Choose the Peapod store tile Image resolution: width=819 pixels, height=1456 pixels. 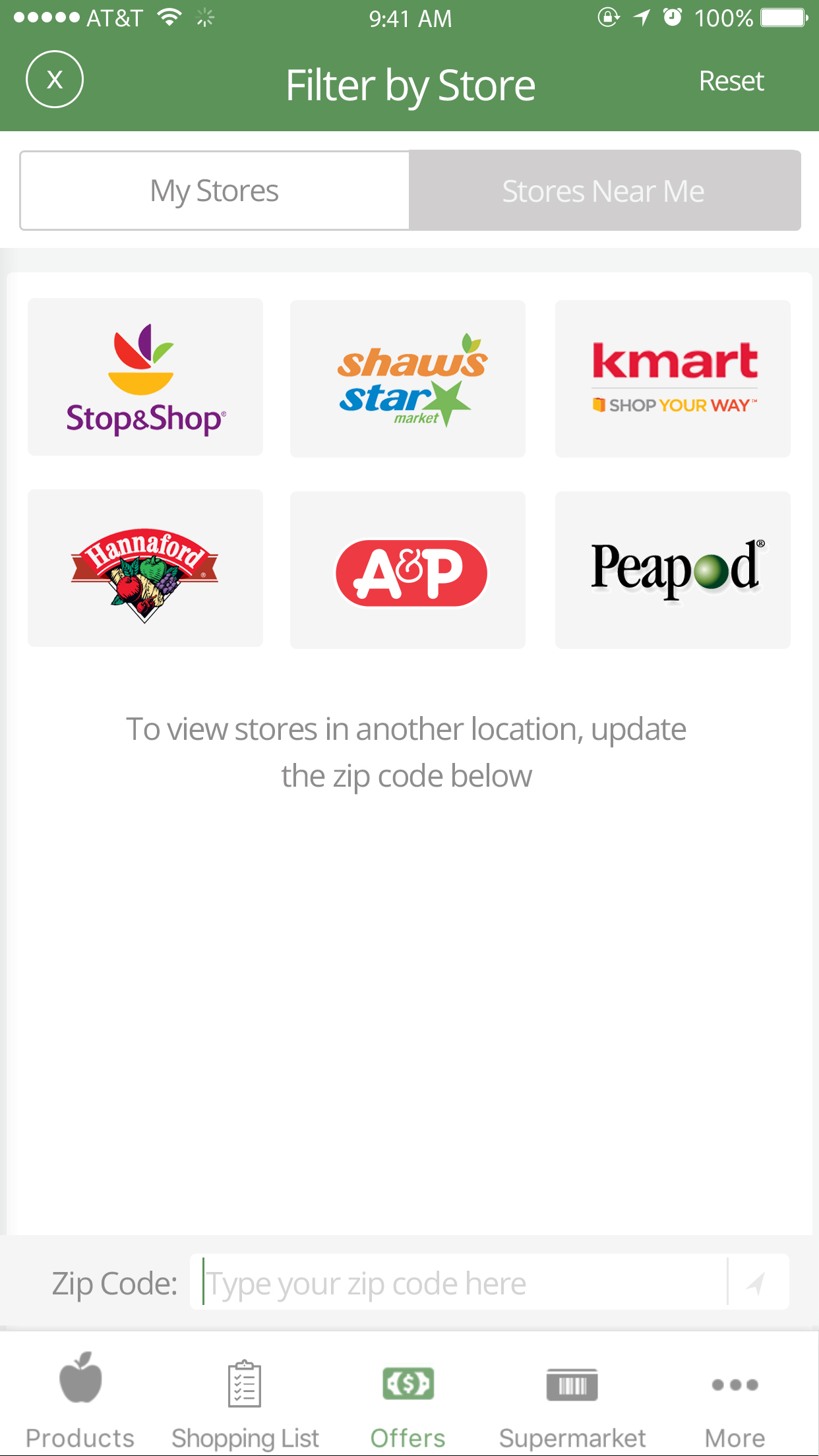point(673,570)
